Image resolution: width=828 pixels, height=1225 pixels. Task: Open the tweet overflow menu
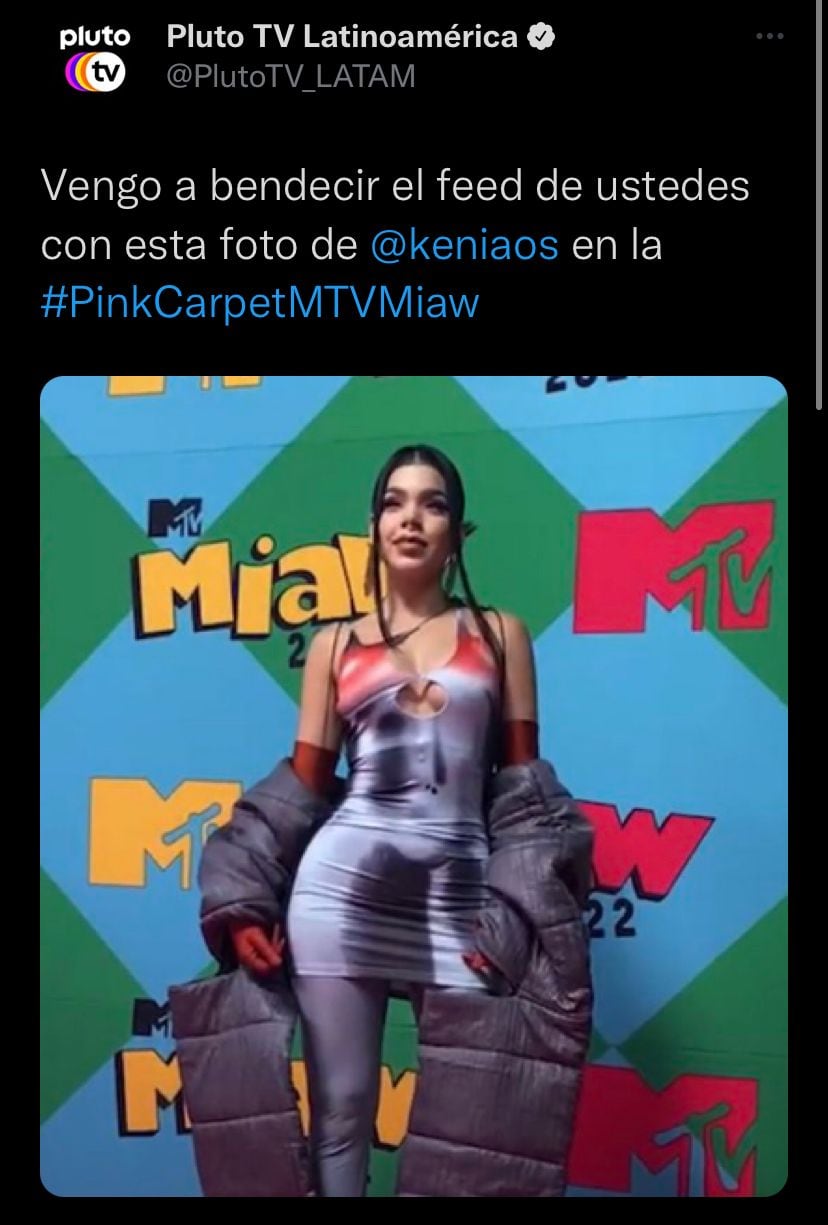769,37
